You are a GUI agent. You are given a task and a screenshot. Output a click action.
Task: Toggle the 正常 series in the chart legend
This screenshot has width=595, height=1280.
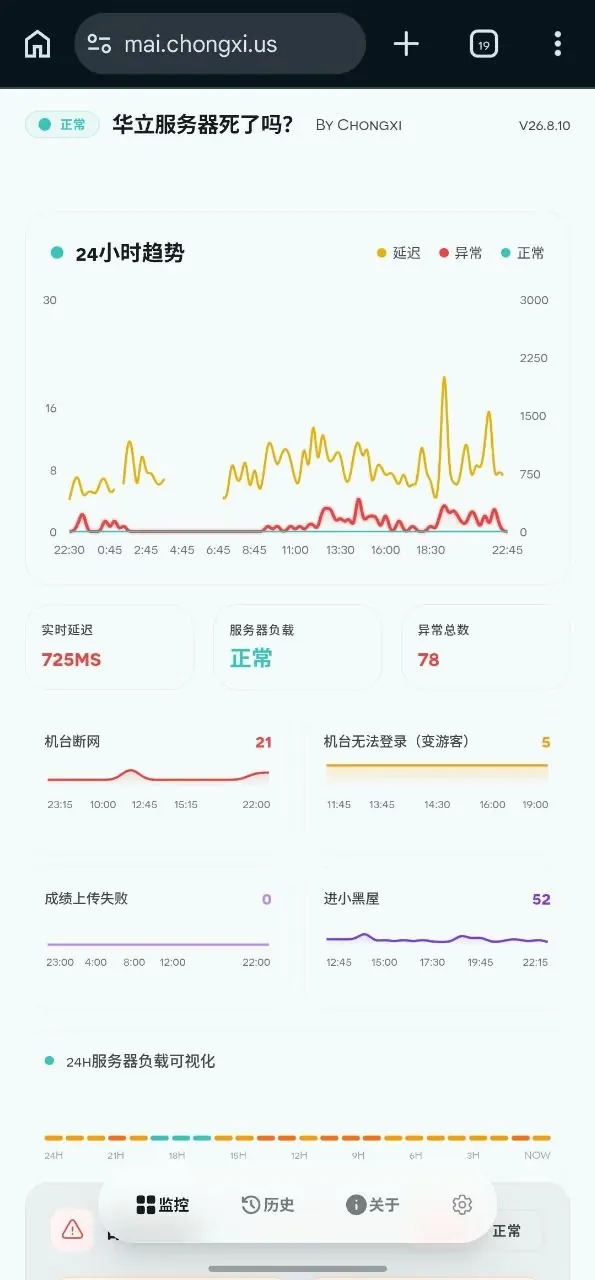pyautogui.click(x=523, y=253)
